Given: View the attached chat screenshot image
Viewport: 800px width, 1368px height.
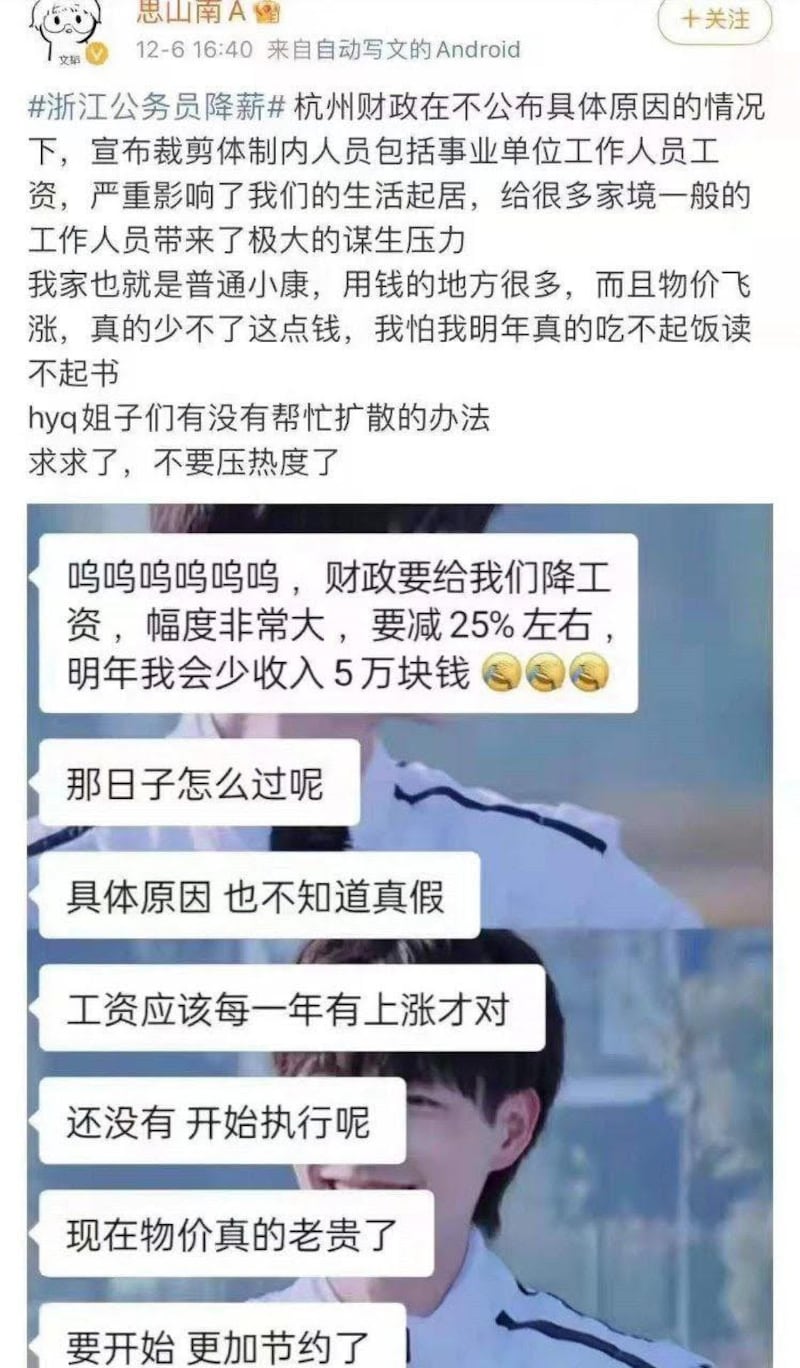Looking at the screenshot, I should click(x=400, y=935).
